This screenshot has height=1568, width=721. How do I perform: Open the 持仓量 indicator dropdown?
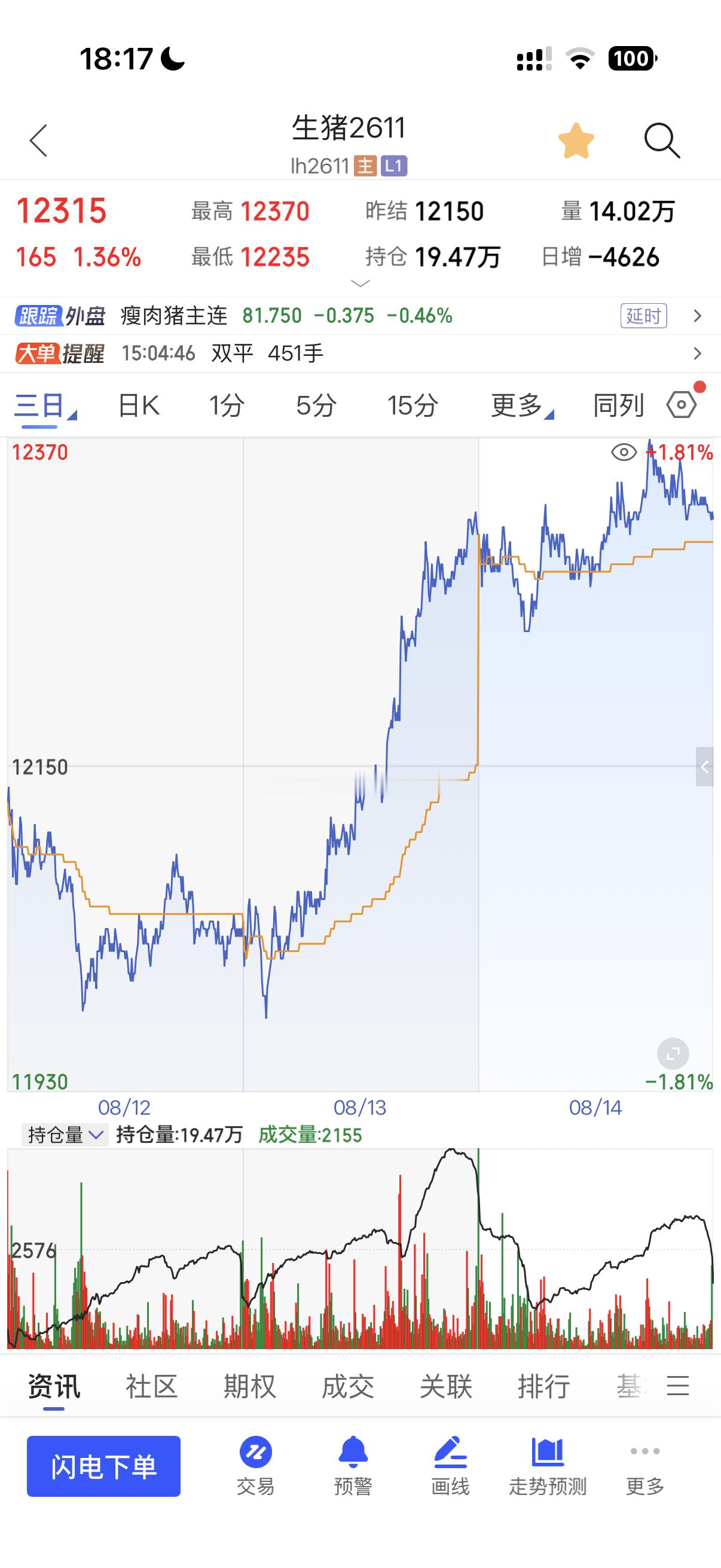click(65, 1135)
